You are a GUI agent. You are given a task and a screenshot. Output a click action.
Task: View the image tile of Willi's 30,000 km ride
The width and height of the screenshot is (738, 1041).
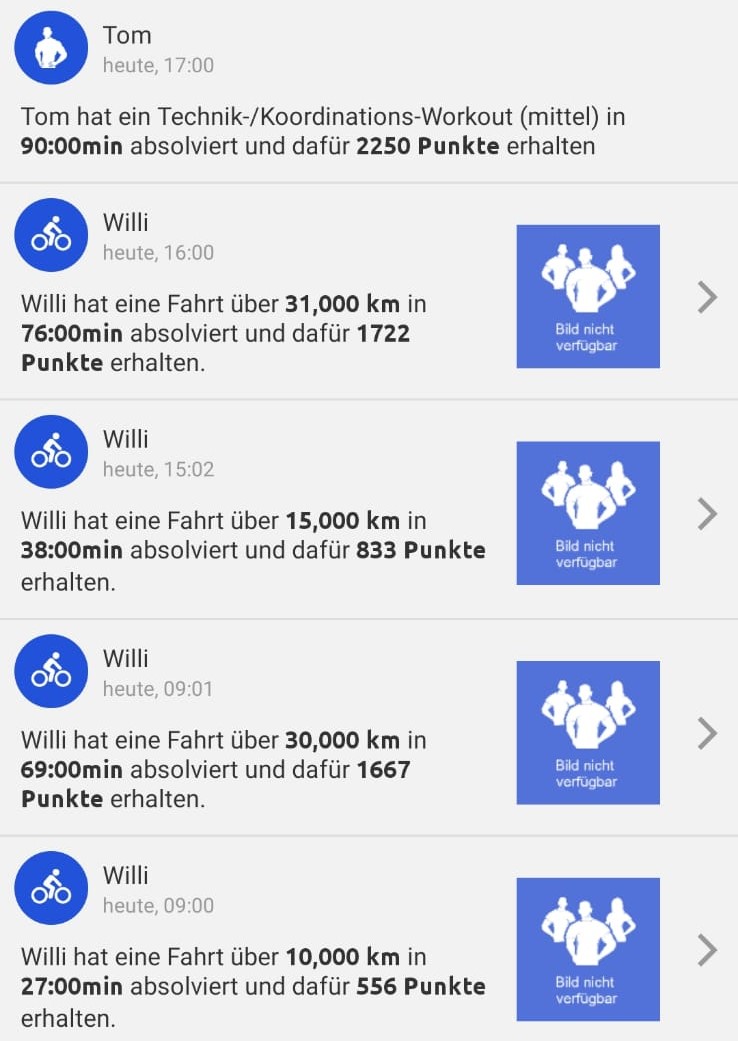click(587, 732)
